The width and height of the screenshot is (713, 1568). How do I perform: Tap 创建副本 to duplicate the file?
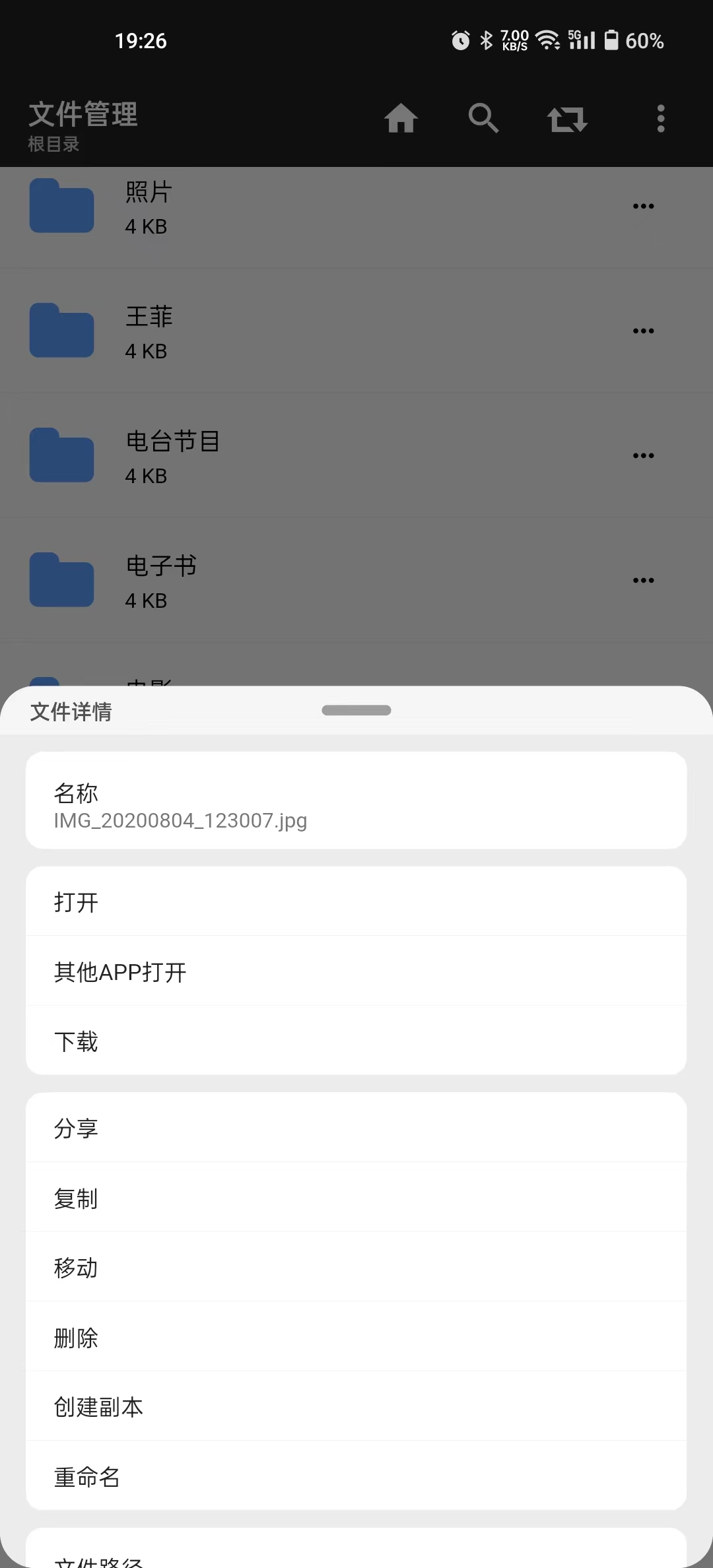pos(356,1407)
